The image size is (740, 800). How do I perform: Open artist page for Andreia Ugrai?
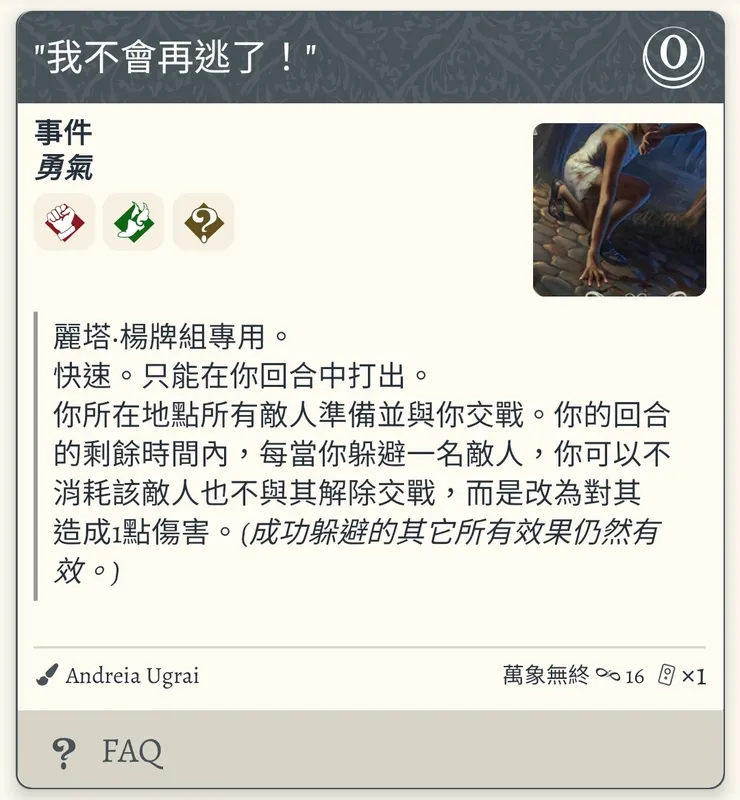tap(130, 676)
